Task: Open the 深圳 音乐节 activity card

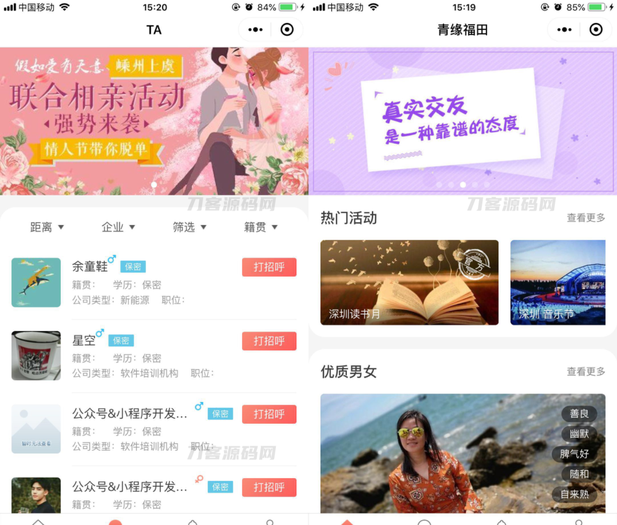Action: [558, 282]
